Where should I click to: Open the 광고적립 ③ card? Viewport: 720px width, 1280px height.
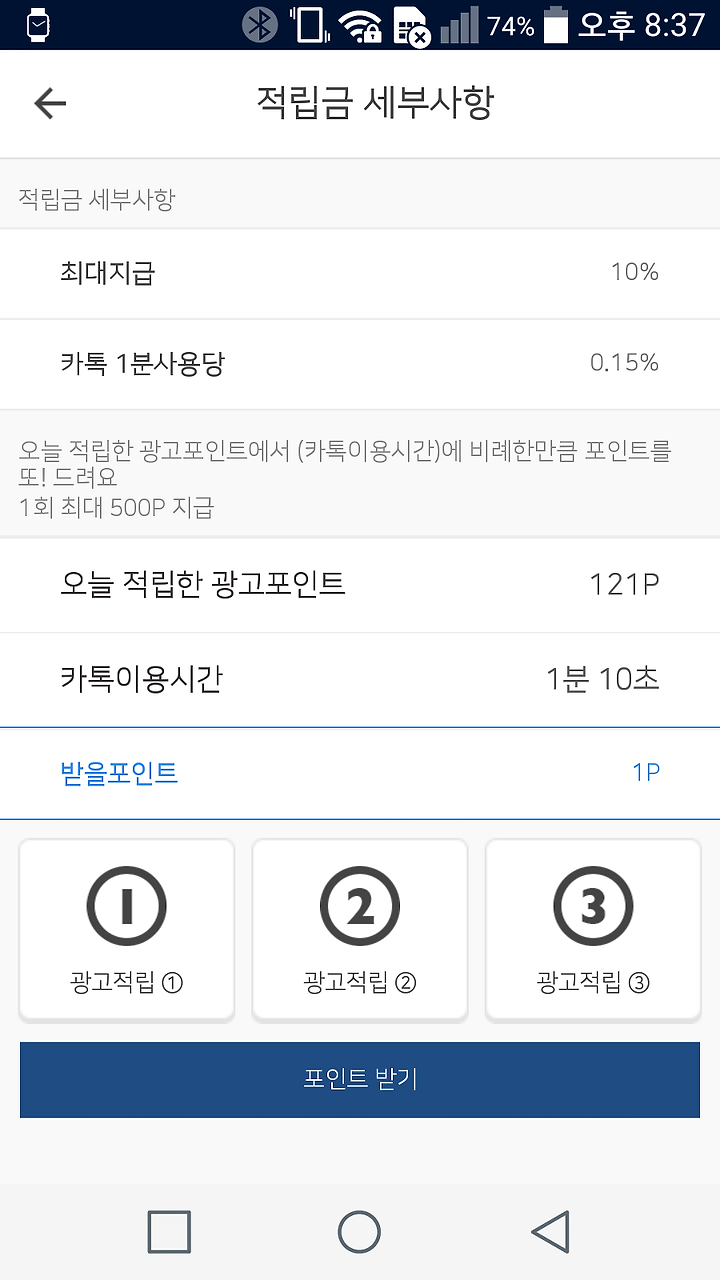(x=593, y=930)
